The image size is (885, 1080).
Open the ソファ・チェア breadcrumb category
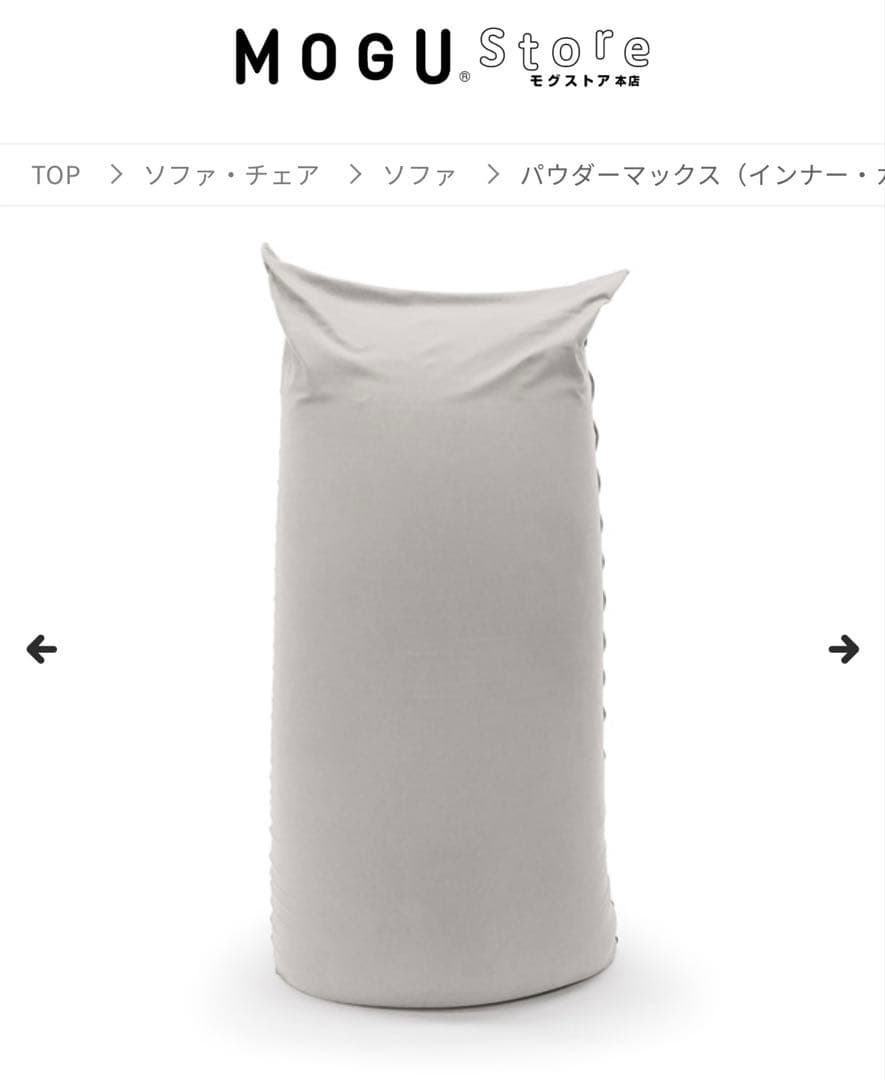pos(231,175)
